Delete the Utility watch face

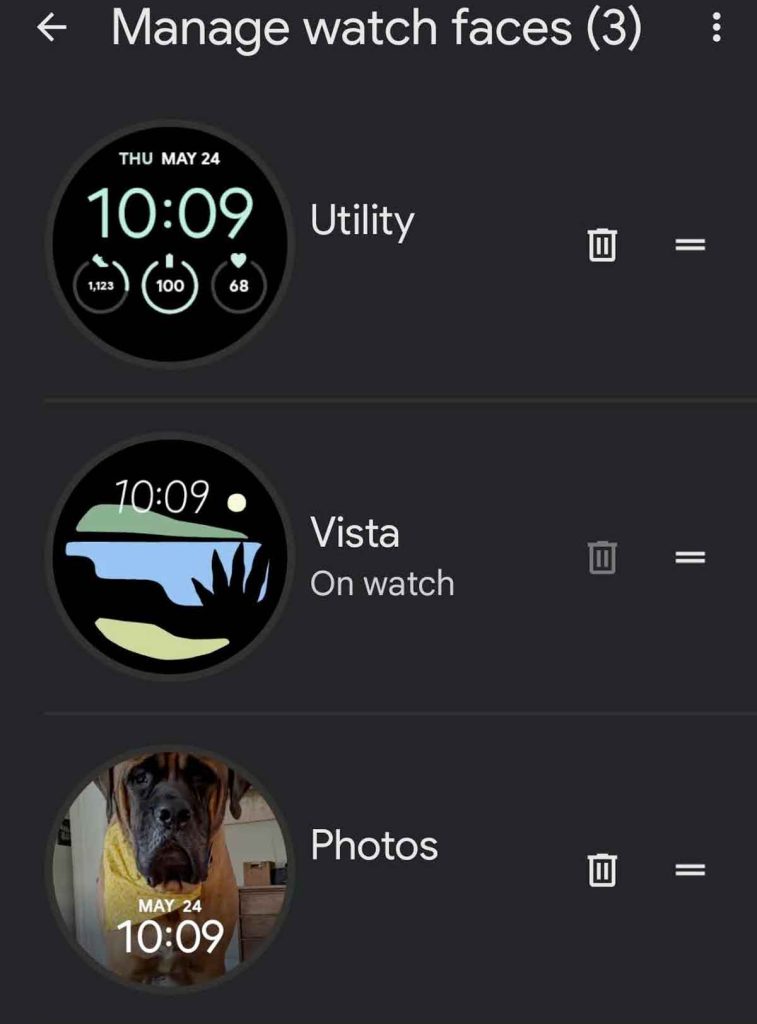pos(602,244)
